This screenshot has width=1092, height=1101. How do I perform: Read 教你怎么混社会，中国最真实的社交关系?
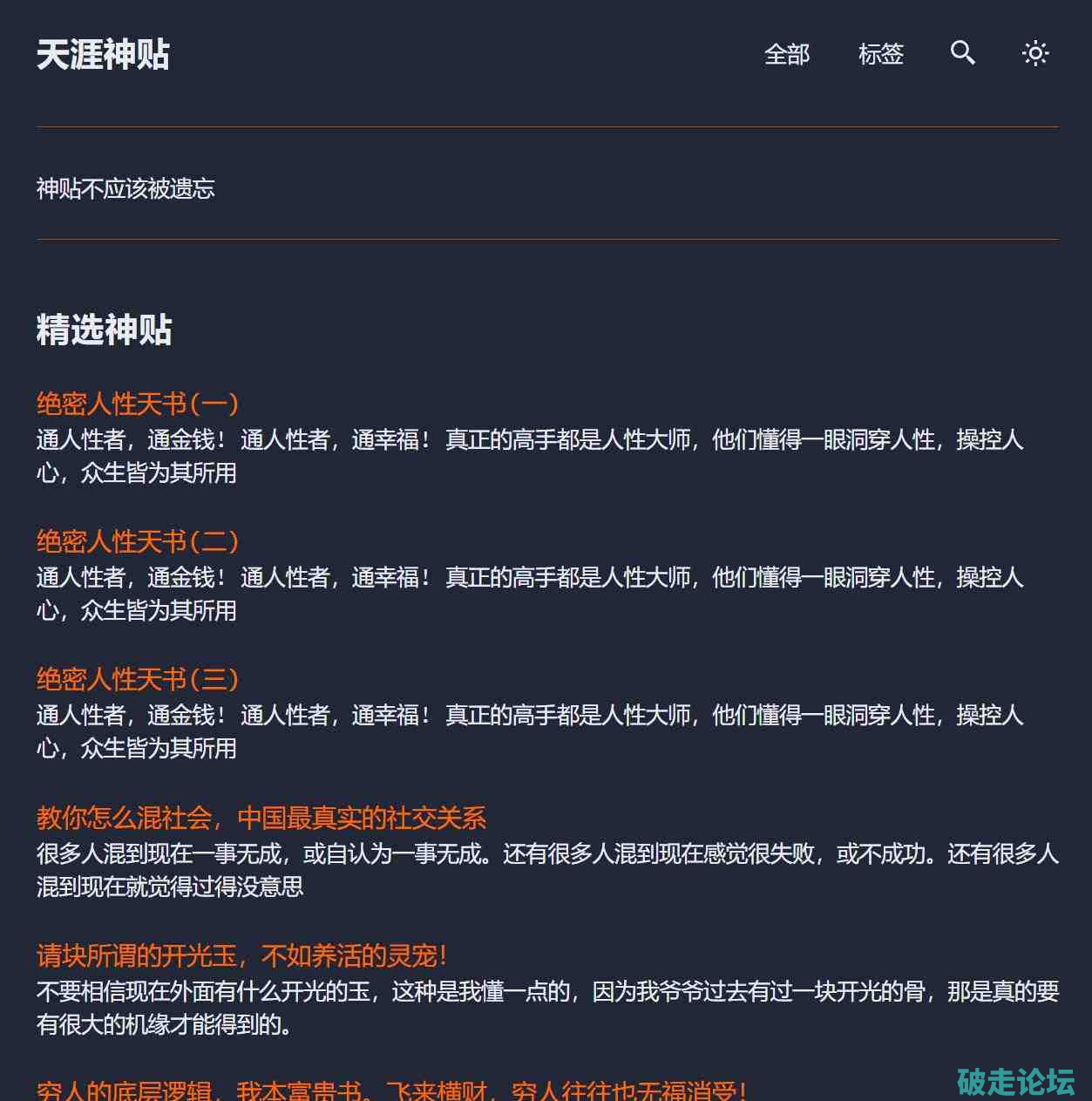(261, 818)
